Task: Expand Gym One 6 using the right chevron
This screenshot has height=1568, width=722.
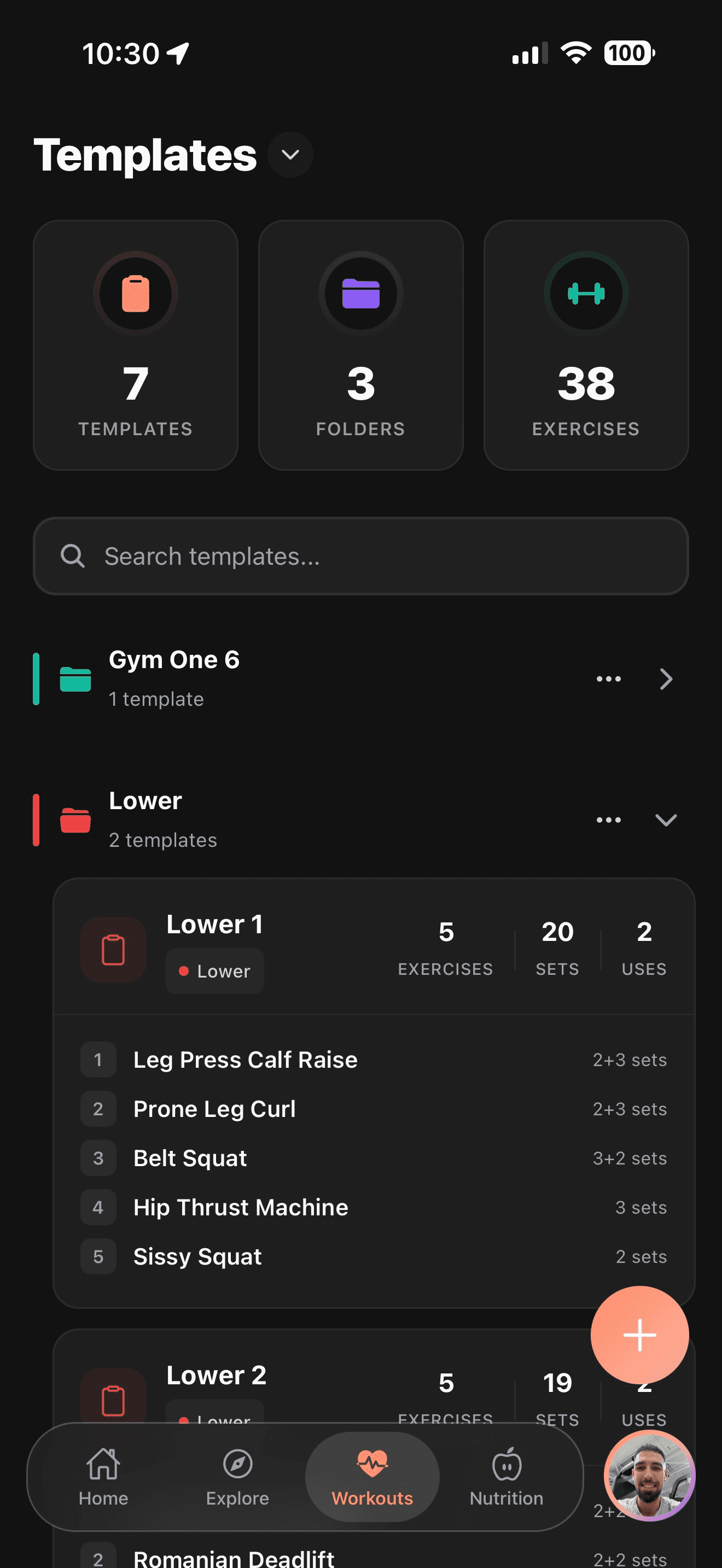Action: click(666, 678)
